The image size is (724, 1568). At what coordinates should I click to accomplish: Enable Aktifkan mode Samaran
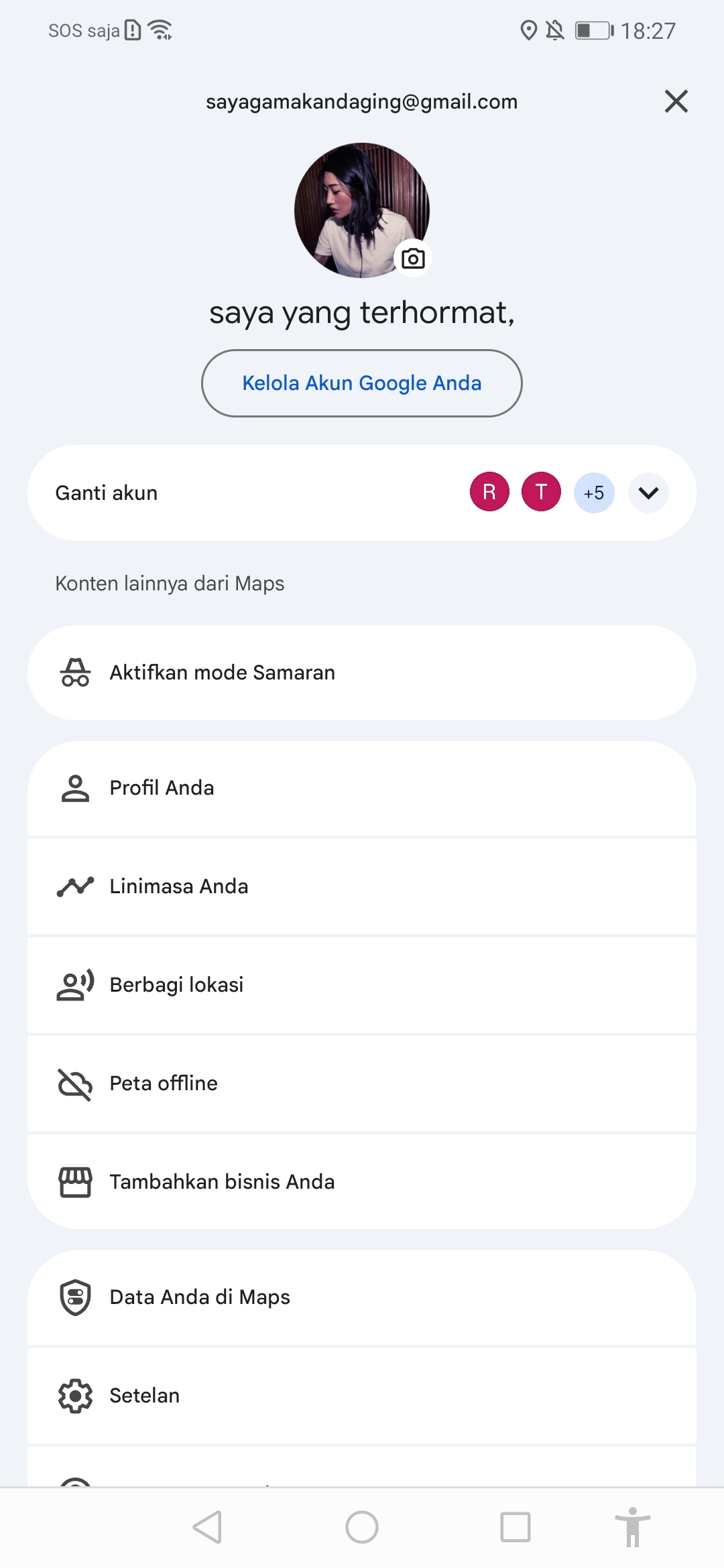362,673
